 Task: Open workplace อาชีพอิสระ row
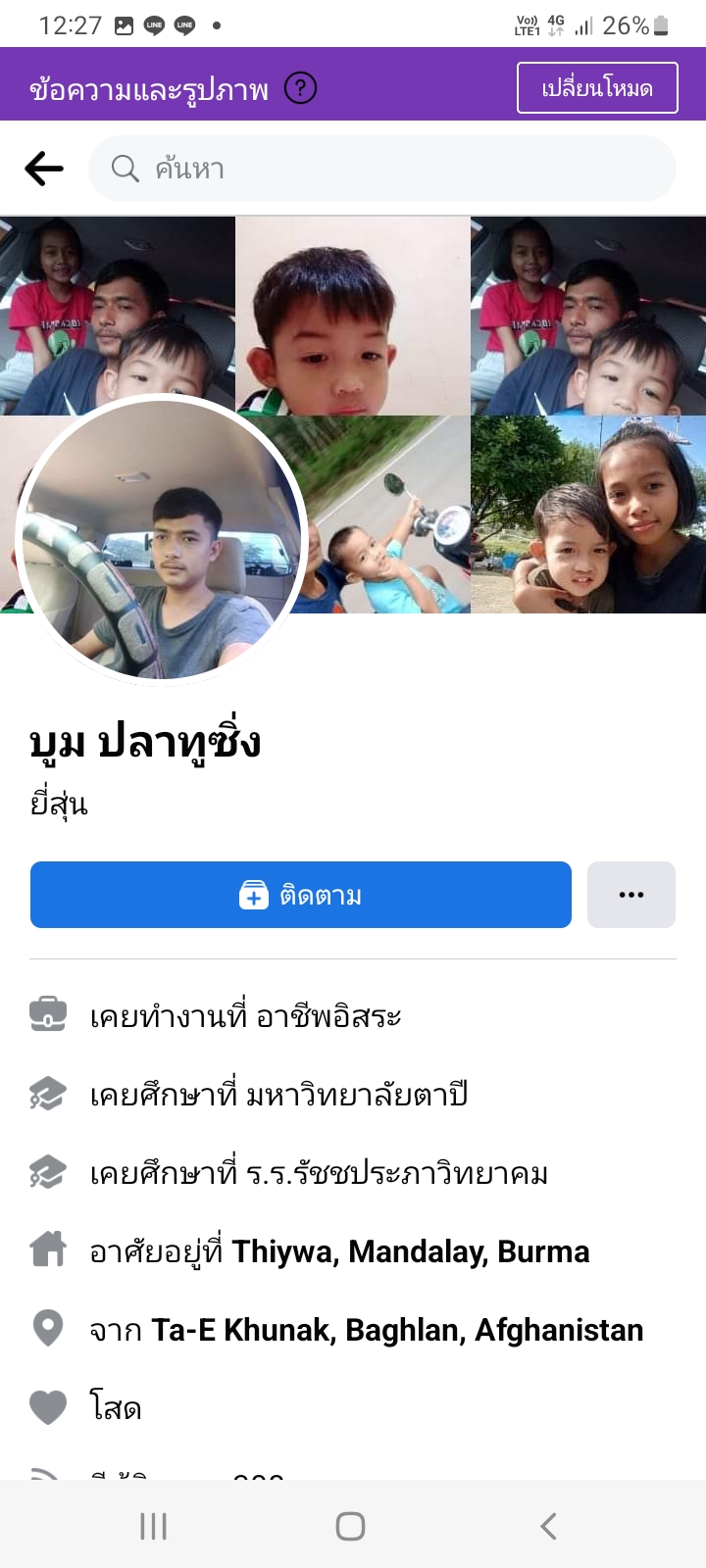[x=245, y=1016]
